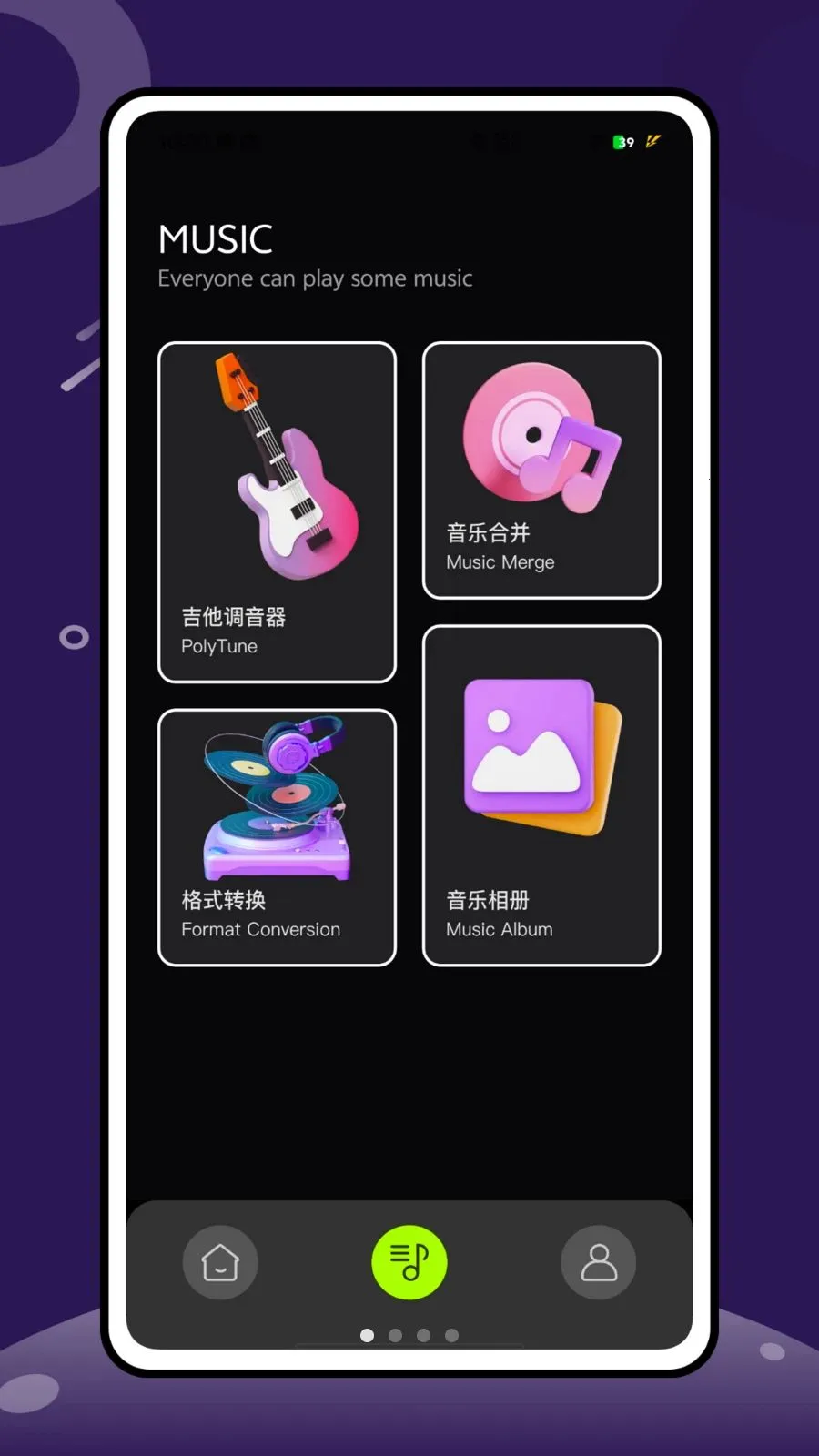Tap the subtitle 'Everyone can play some music'
The height and width of the screenshot is (1456, 819).
pyautogui.click(x=315, y=278)
